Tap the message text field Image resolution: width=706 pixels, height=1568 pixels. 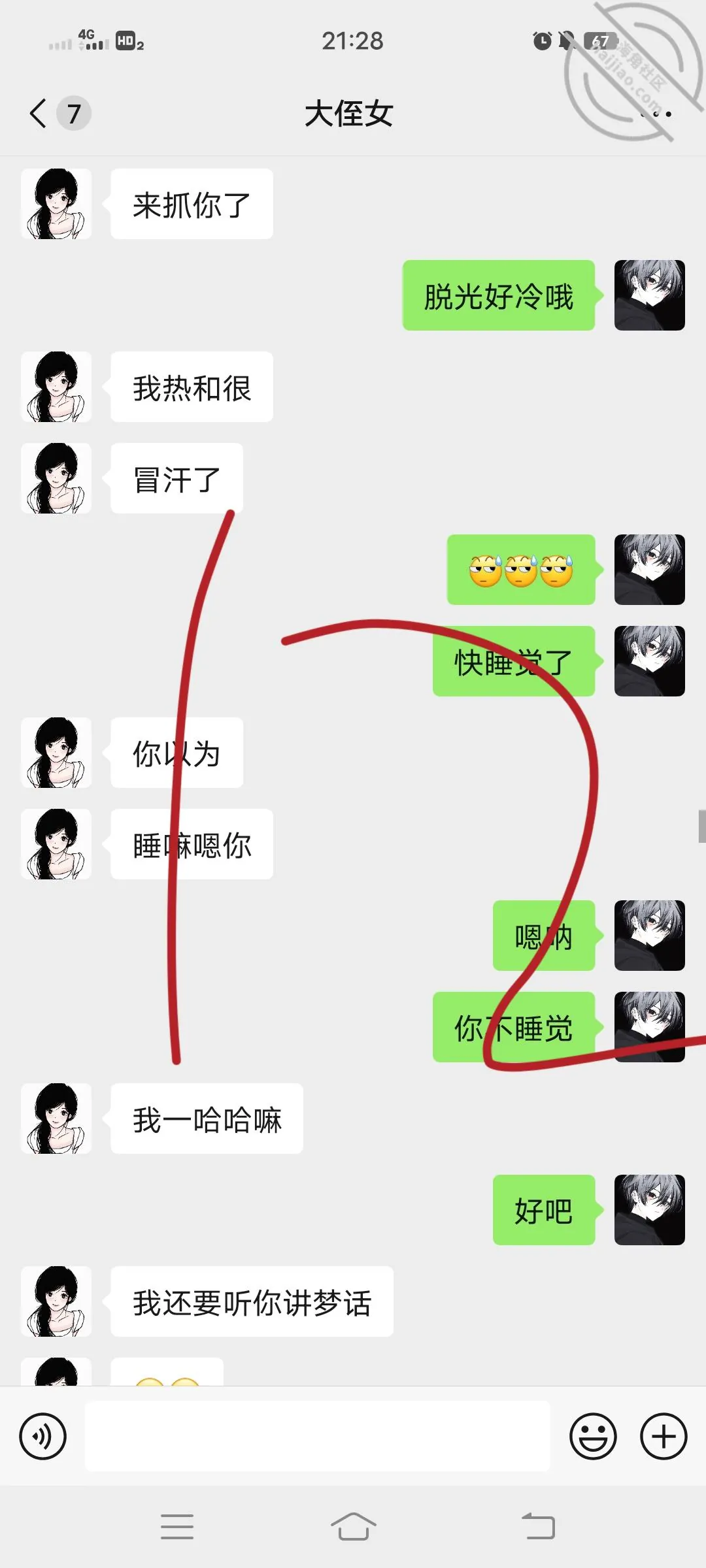coord(317,1436)
